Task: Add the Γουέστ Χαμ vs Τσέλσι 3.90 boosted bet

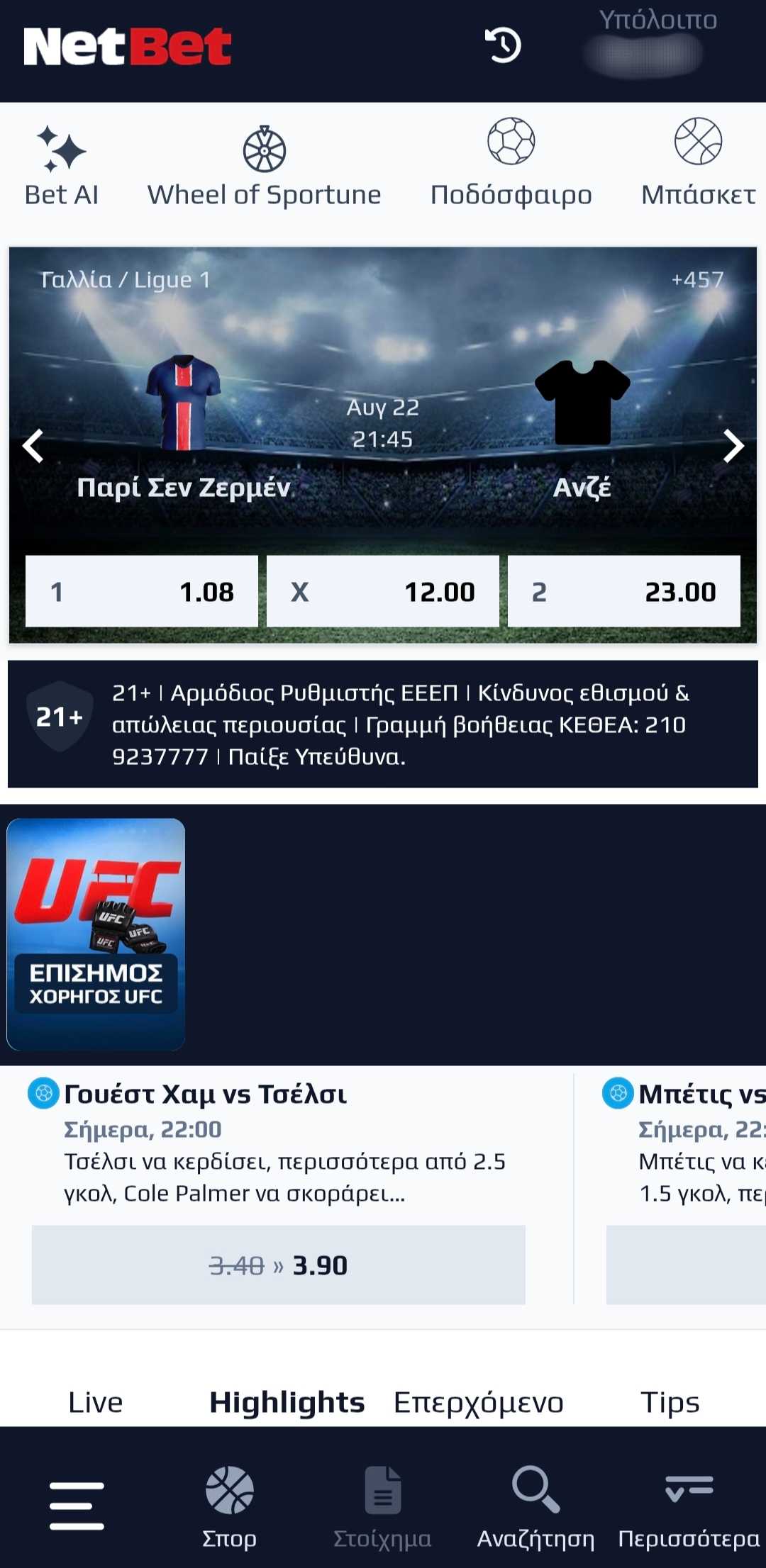Action: (x=279, y=1265)
